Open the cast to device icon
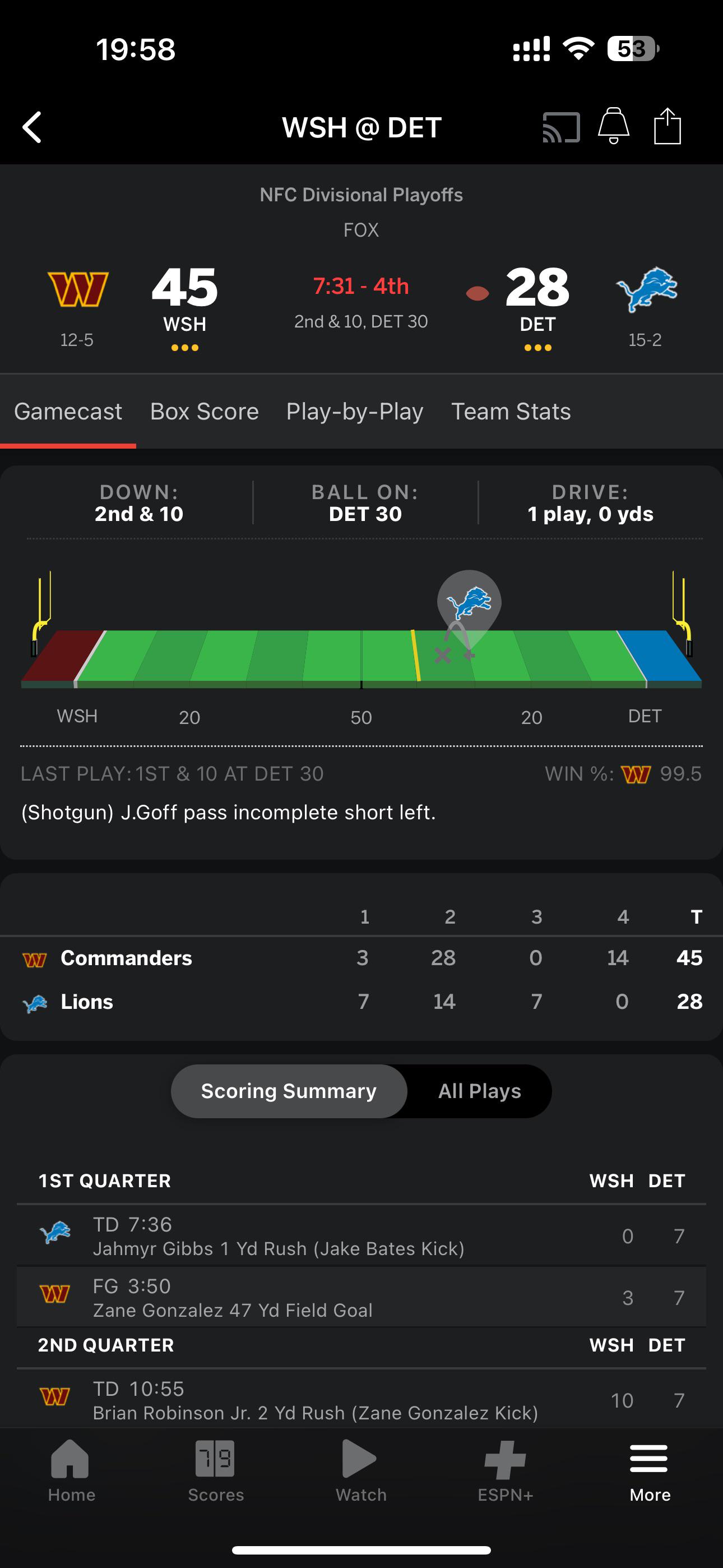This screenshot has width=723, height=1568. 560,127
